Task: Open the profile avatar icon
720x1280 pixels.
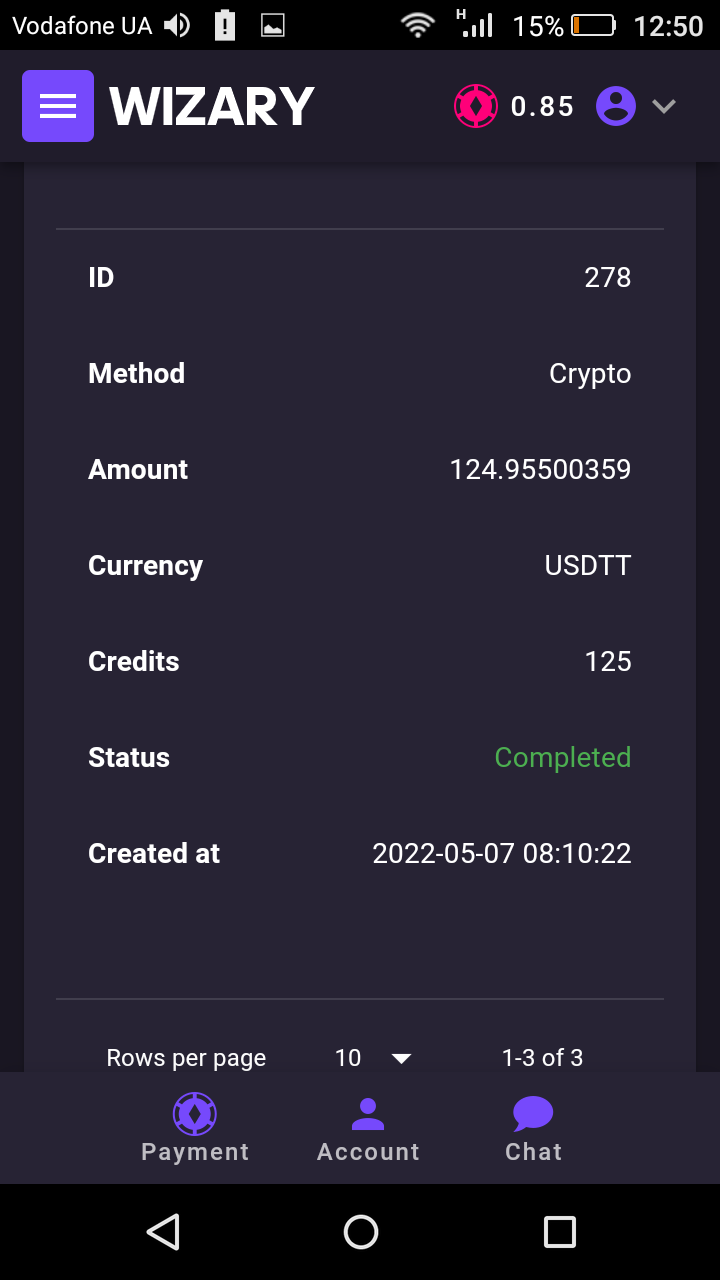Action: pyautogui.click(x=616, y=105)
